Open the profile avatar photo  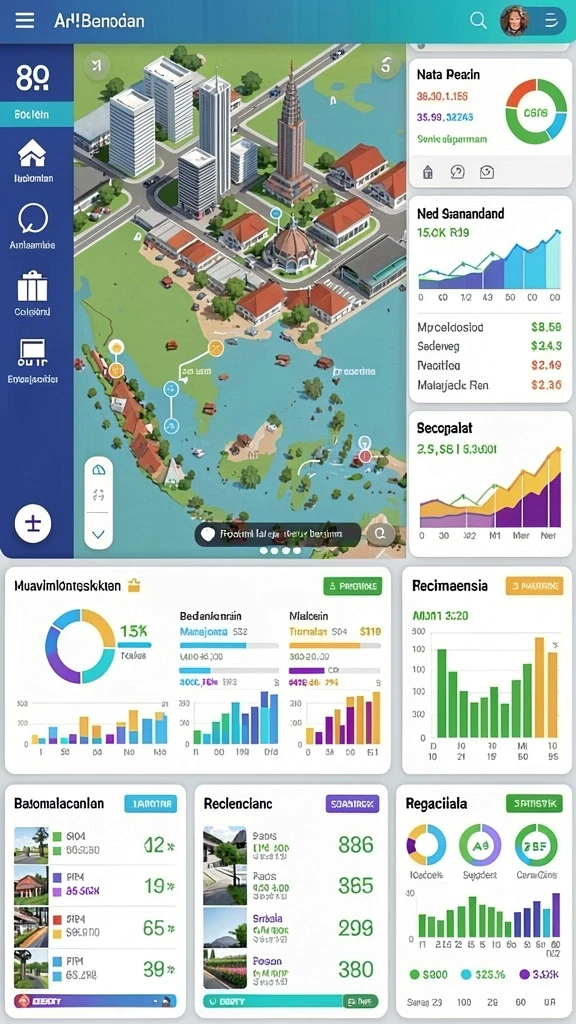[x=514, y=21]
